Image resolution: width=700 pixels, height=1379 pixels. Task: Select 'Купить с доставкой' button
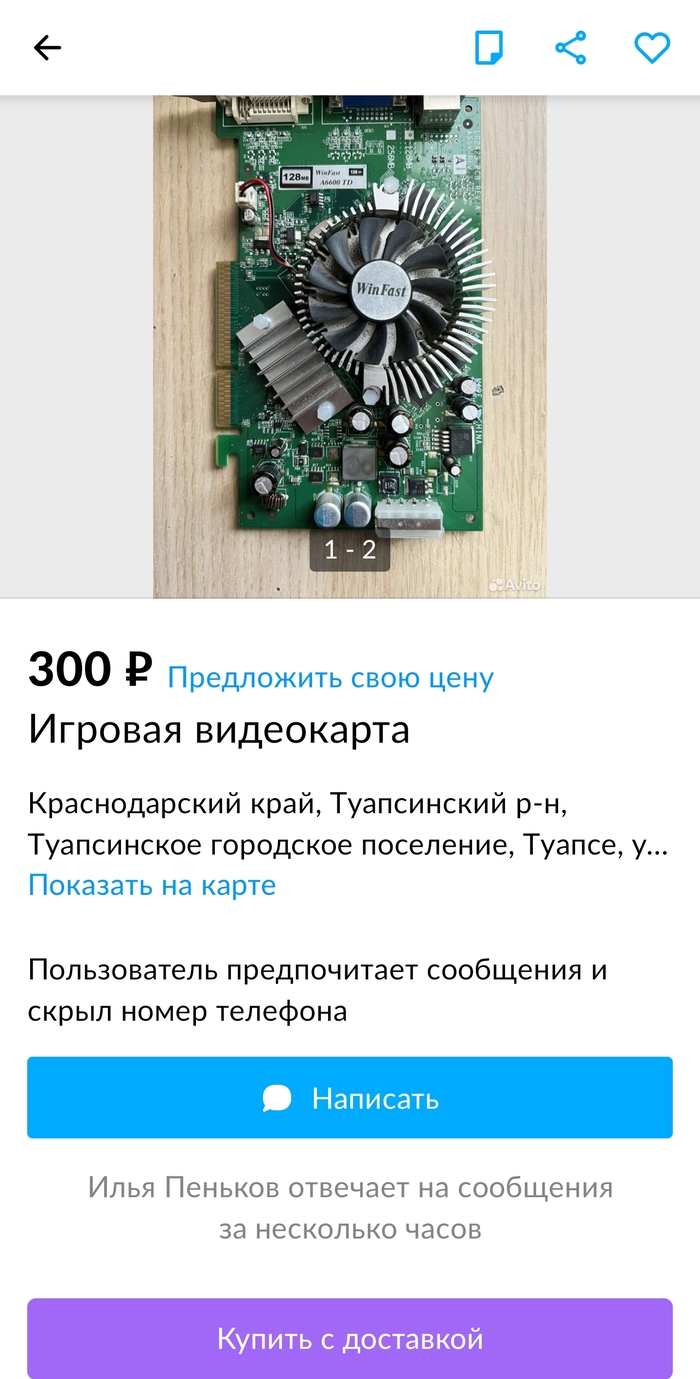click(350, 1338)
